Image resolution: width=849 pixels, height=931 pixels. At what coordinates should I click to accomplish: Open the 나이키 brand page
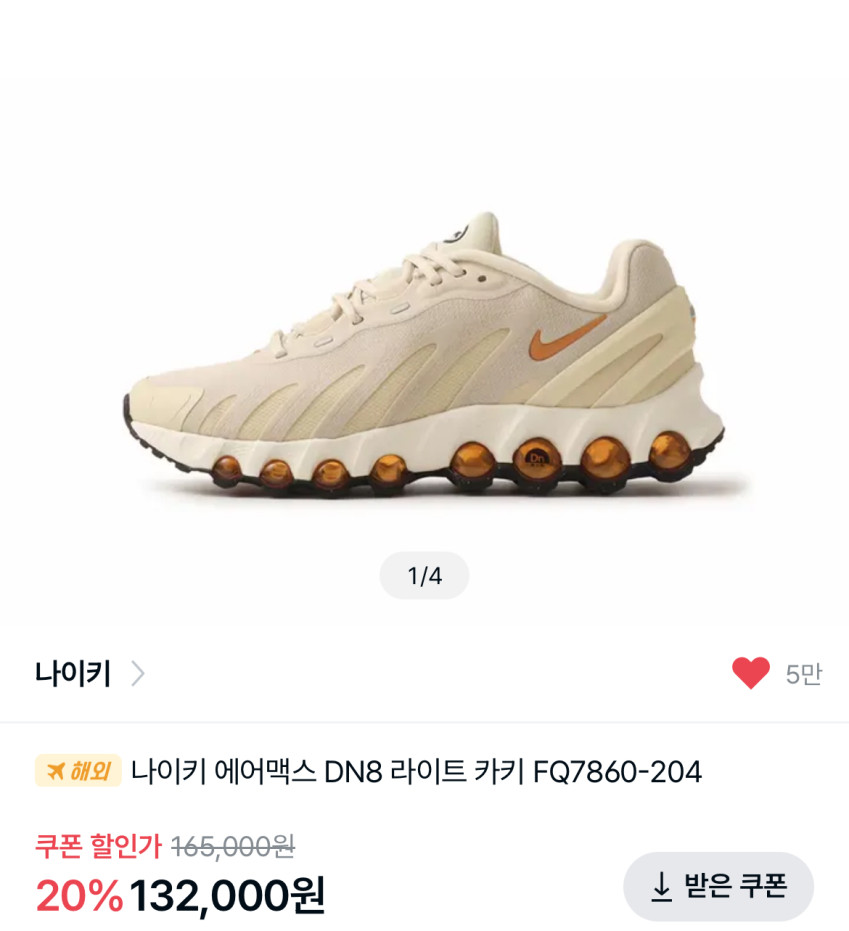tap(90, 673)
